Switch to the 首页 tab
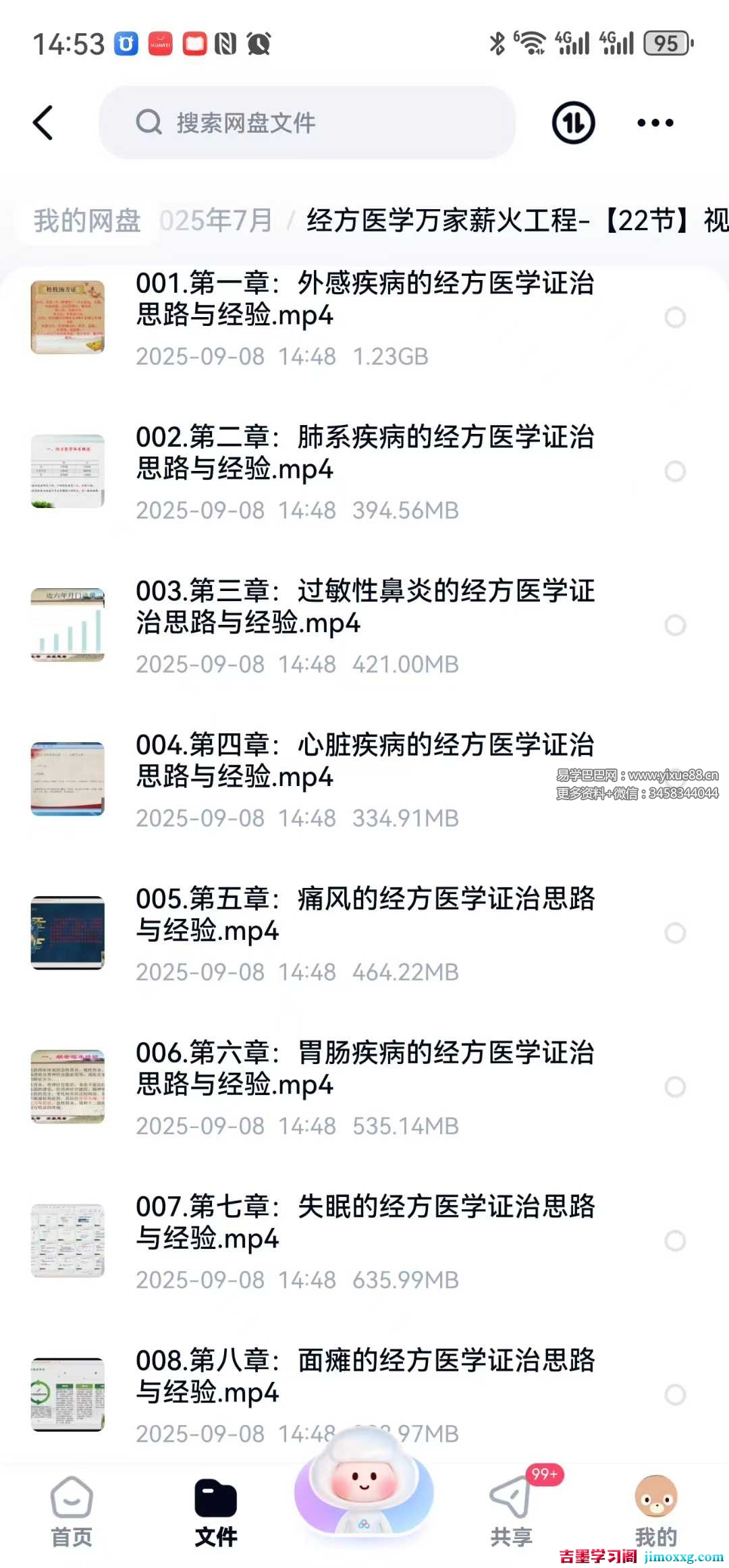The image size is (729, 1568). pyautogui.click(x=72, y=1511)
